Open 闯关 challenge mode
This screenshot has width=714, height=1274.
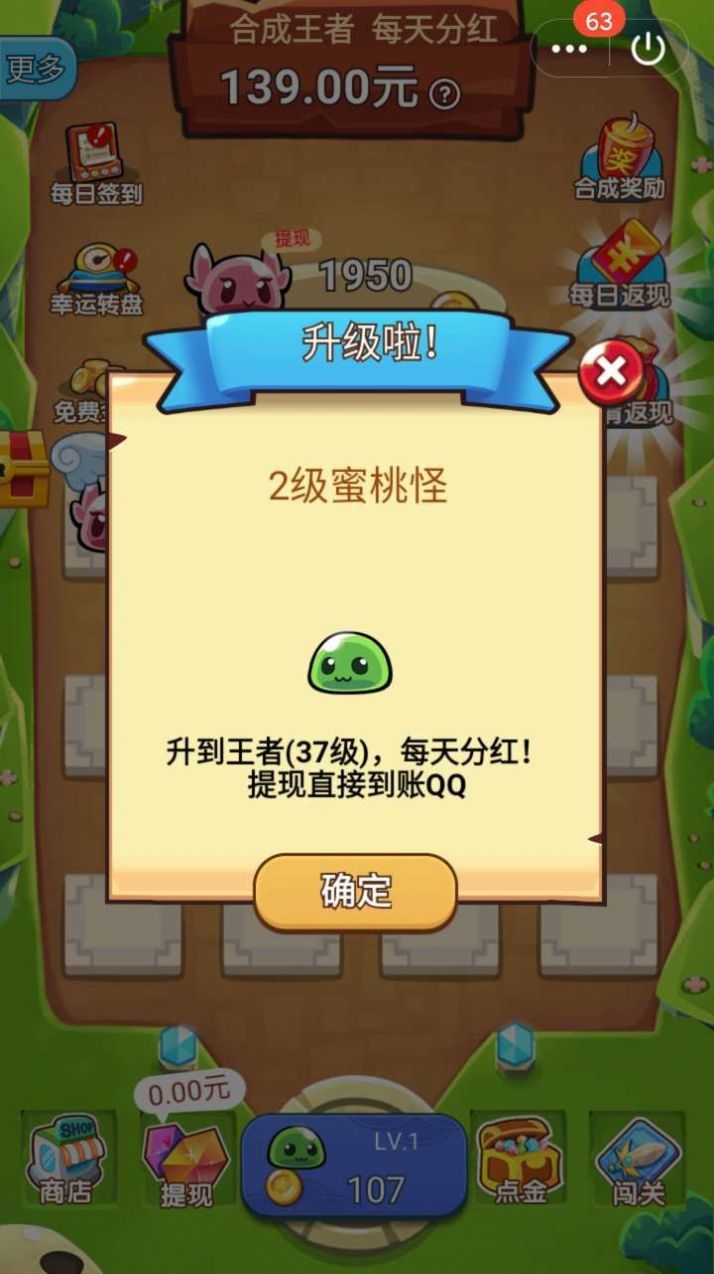coord(638,1161)
